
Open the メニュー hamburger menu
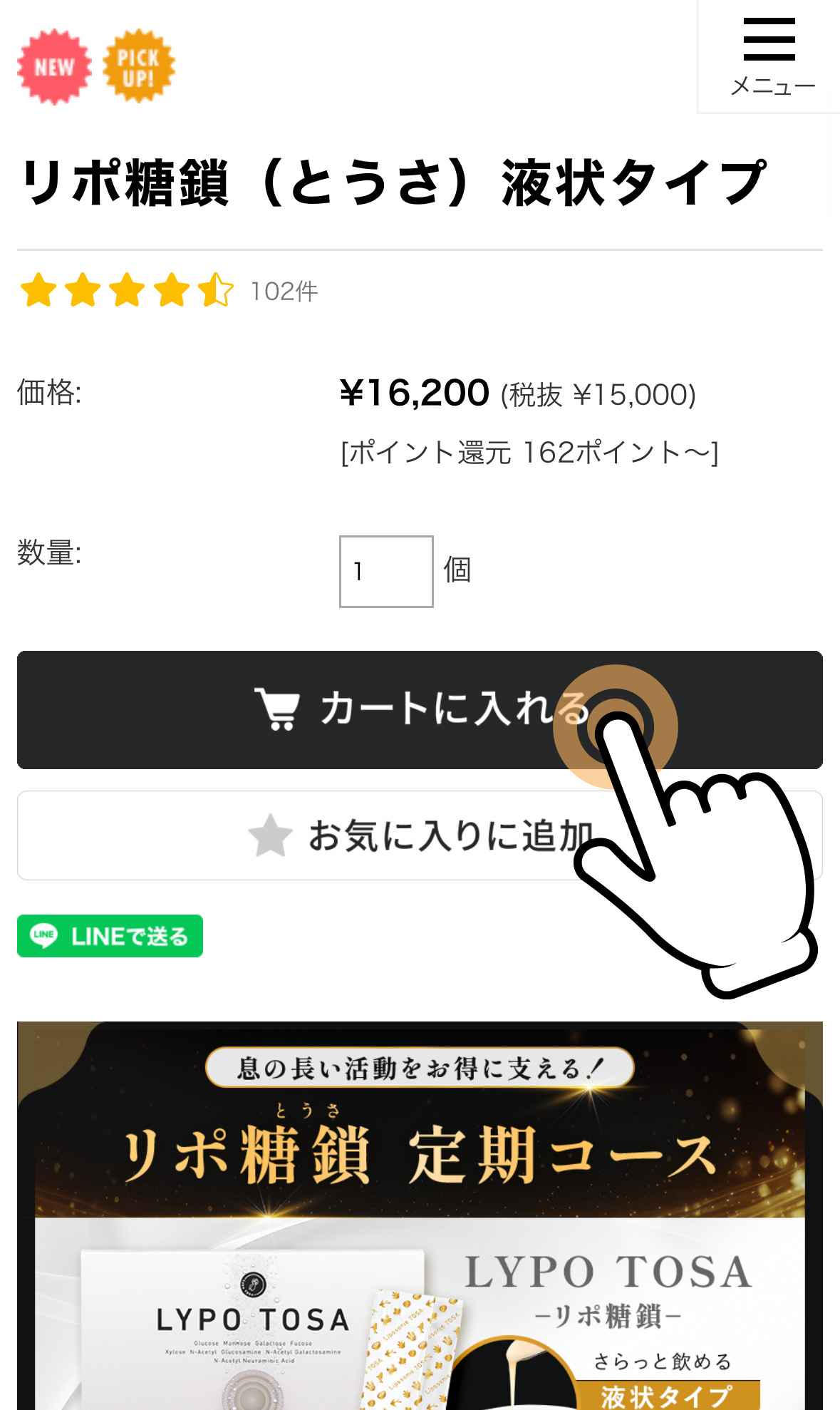click(769, 56)
